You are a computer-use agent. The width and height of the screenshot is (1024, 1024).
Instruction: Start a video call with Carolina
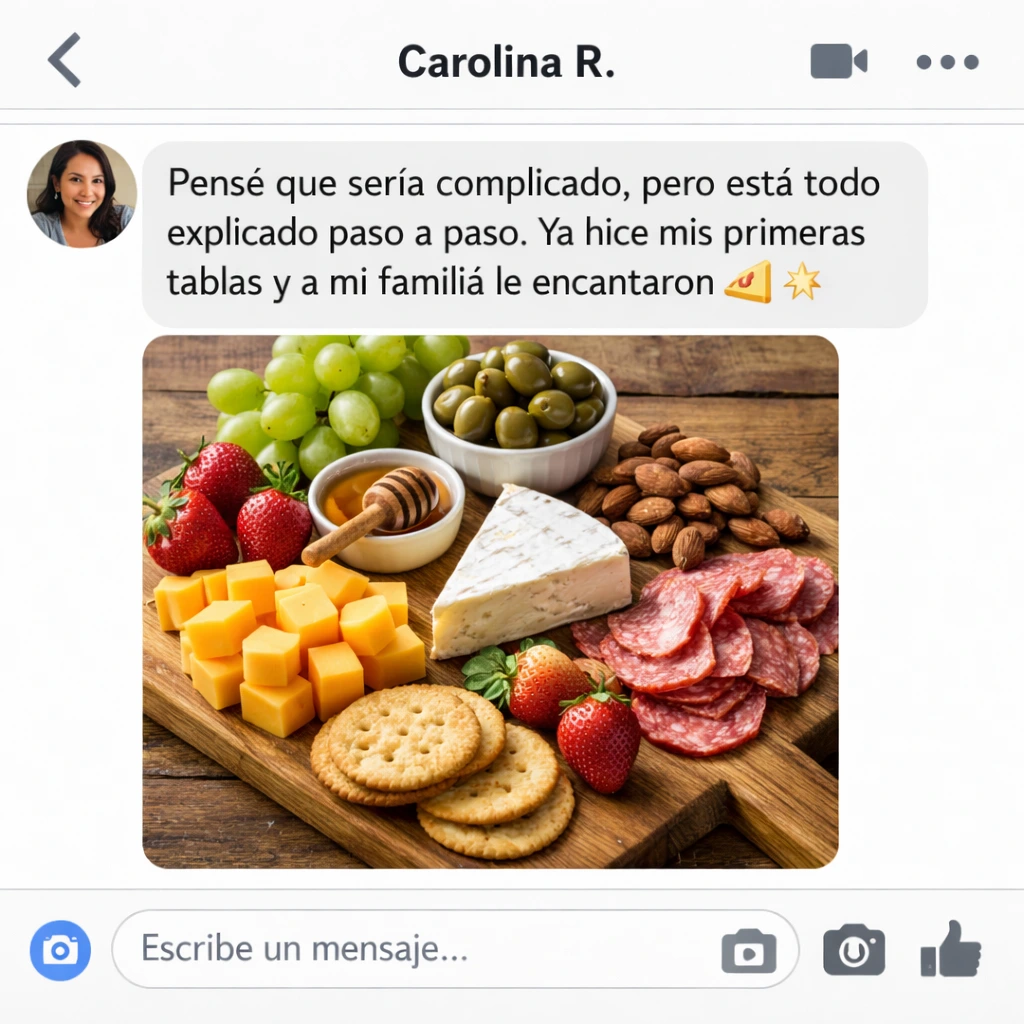tap(838, 62)
